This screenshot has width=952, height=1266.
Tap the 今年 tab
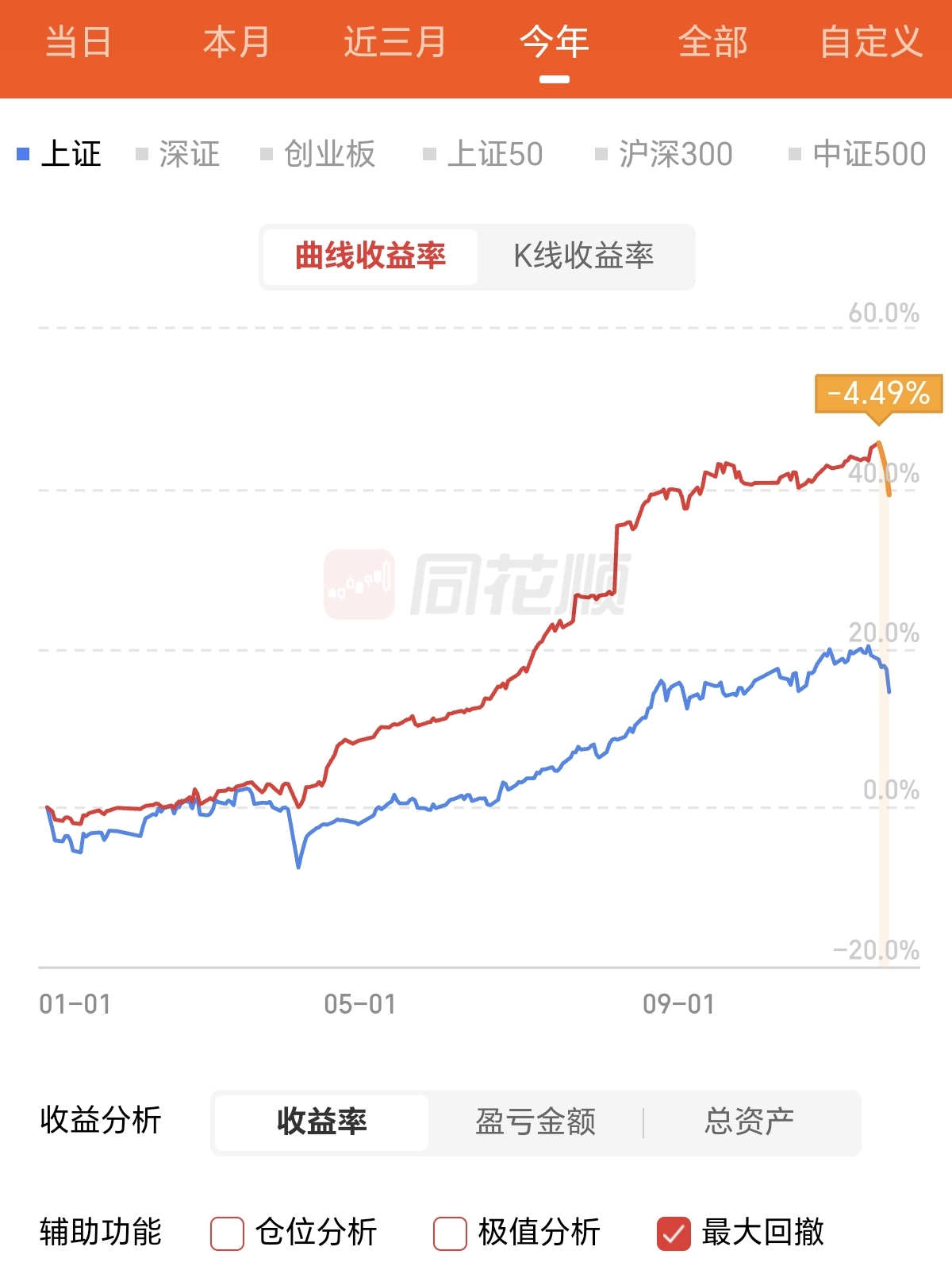tap(554, 42)
